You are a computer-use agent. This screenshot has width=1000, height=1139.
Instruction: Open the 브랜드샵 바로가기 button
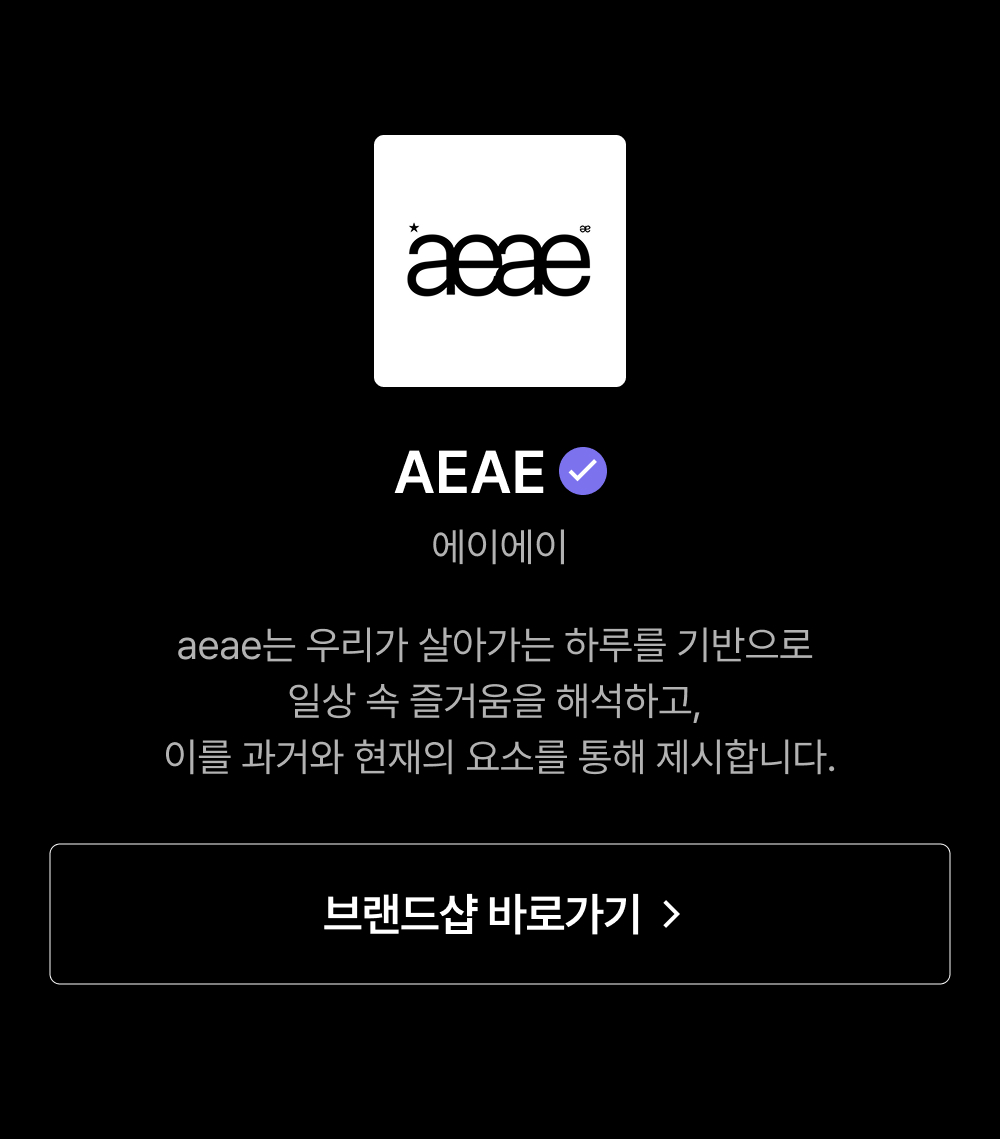coord(500,914)
